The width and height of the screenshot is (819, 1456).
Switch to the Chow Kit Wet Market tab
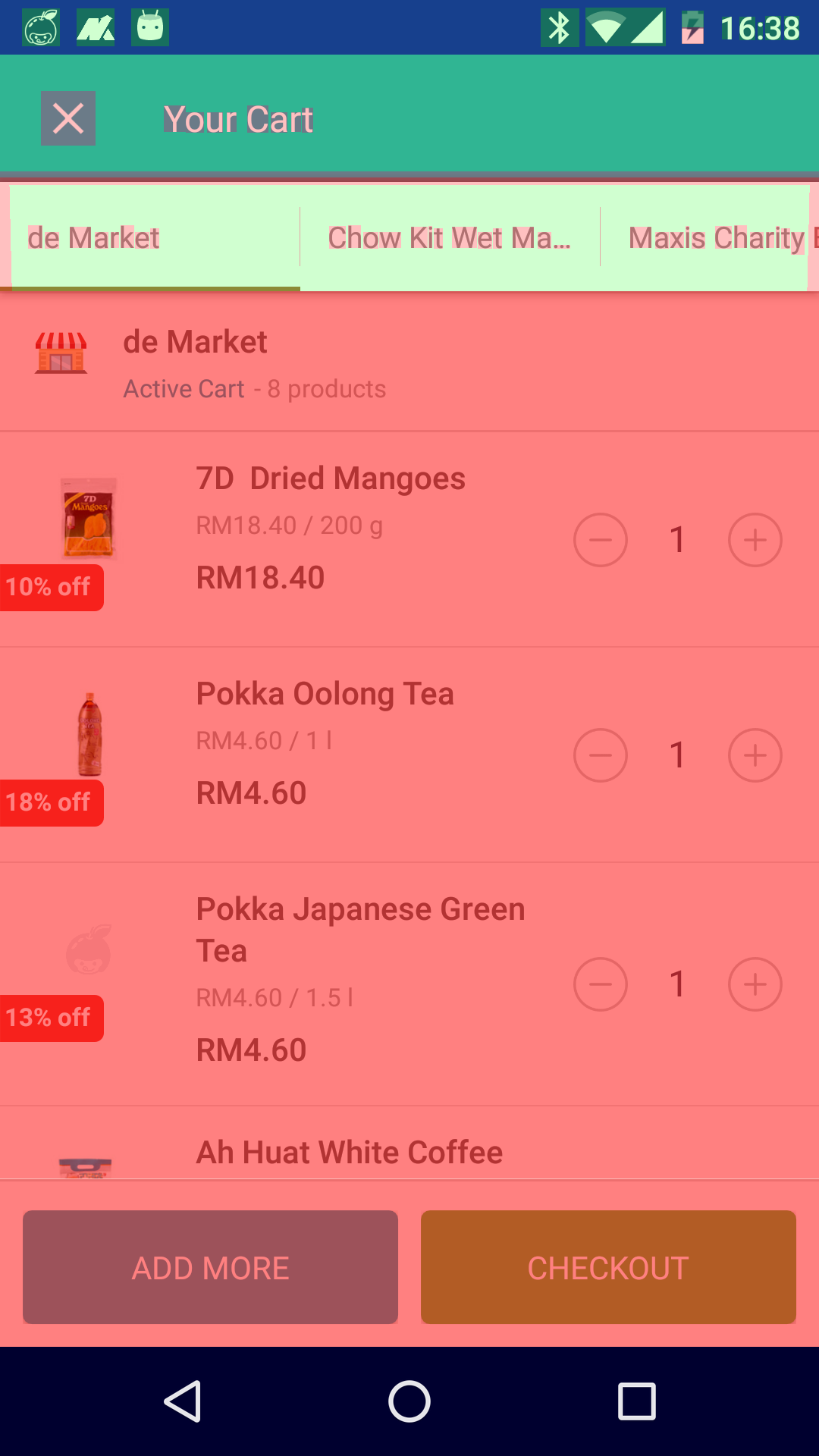click(x=450, y=237)
